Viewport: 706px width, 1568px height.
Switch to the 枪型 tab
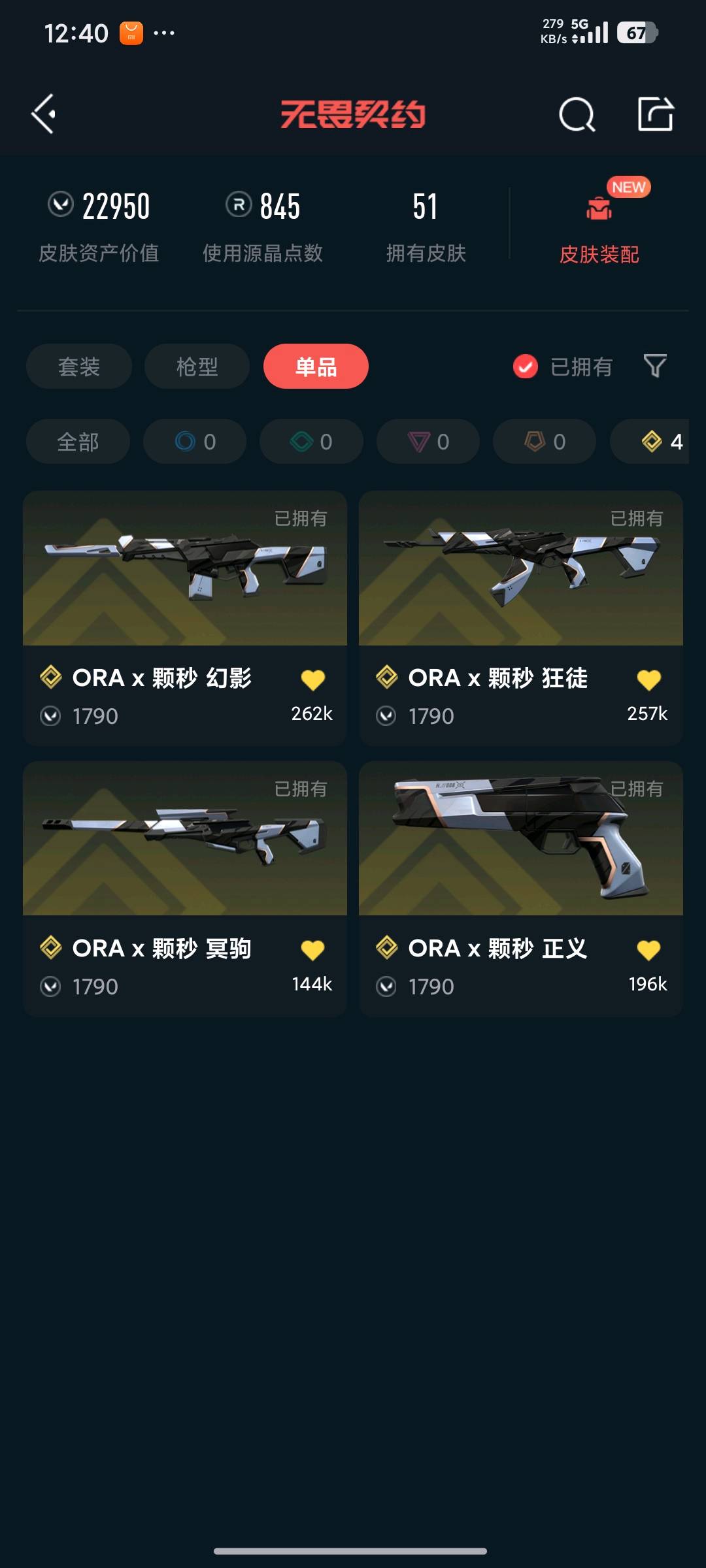pos(197,367)
